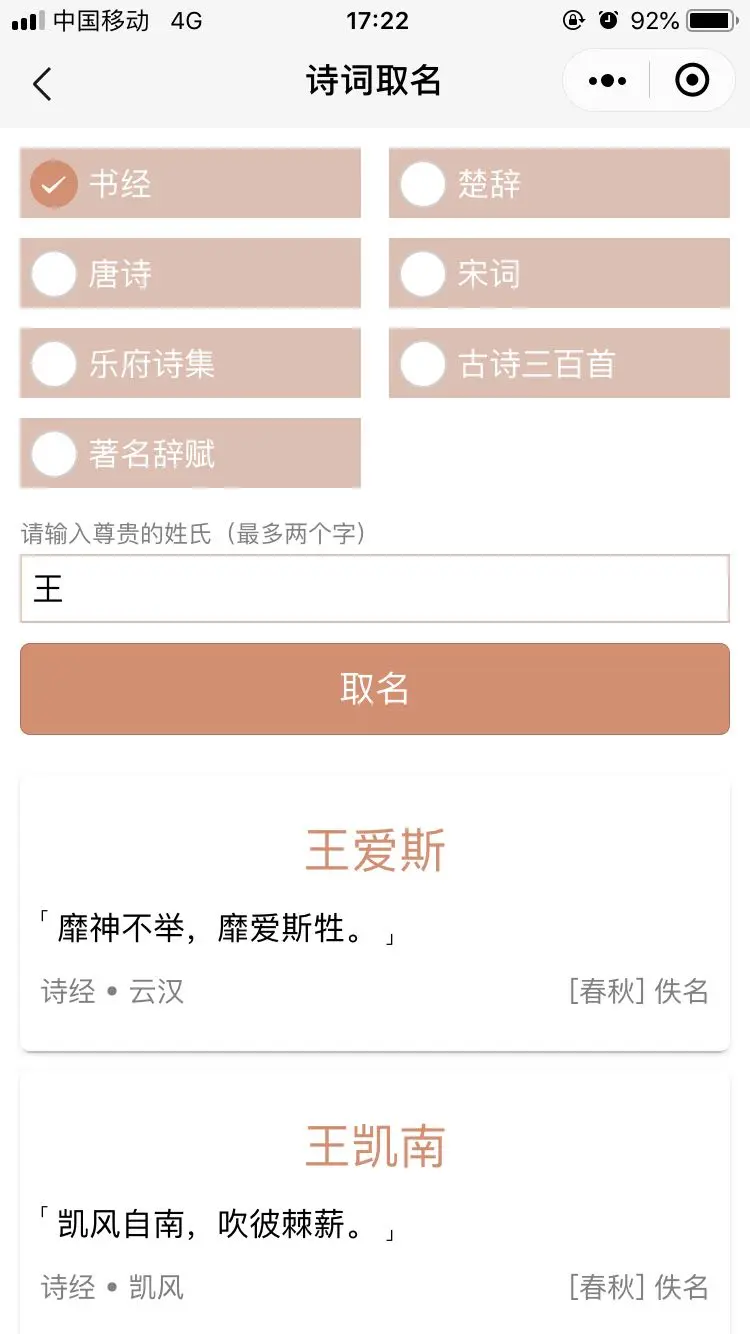Tap the 取名 button to generate names

coord(374,689)
